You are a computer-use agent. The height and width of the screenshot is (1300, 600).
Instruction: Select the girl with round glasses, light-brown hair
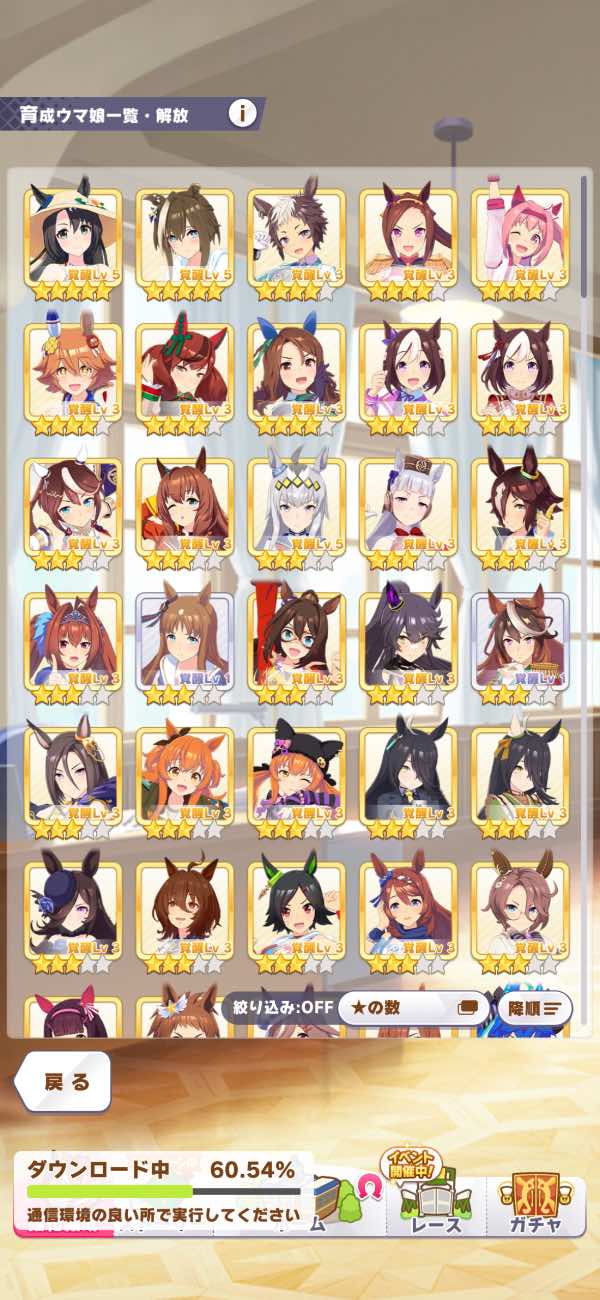coord(519,912)
